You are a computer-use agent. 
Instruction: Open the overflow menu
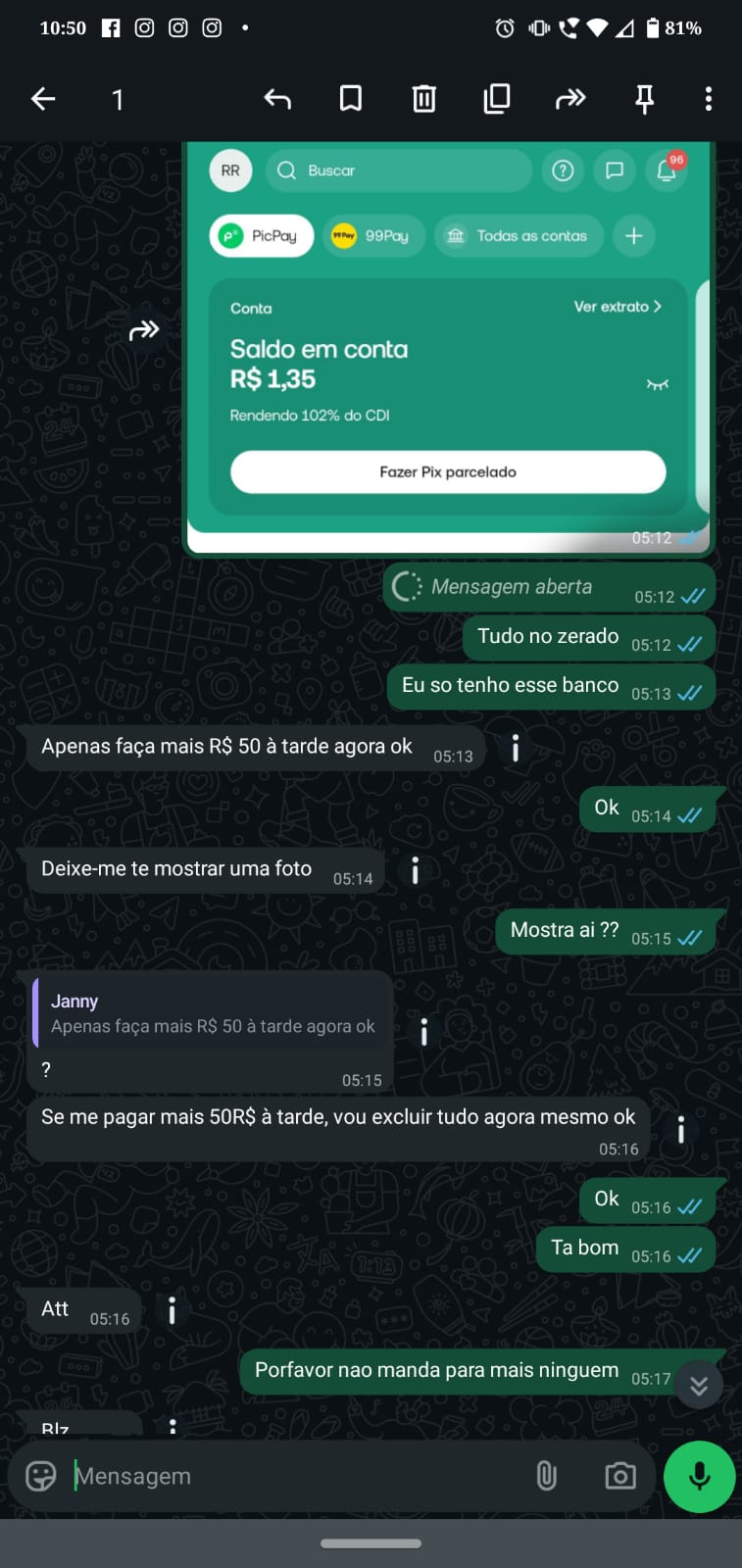708,99
